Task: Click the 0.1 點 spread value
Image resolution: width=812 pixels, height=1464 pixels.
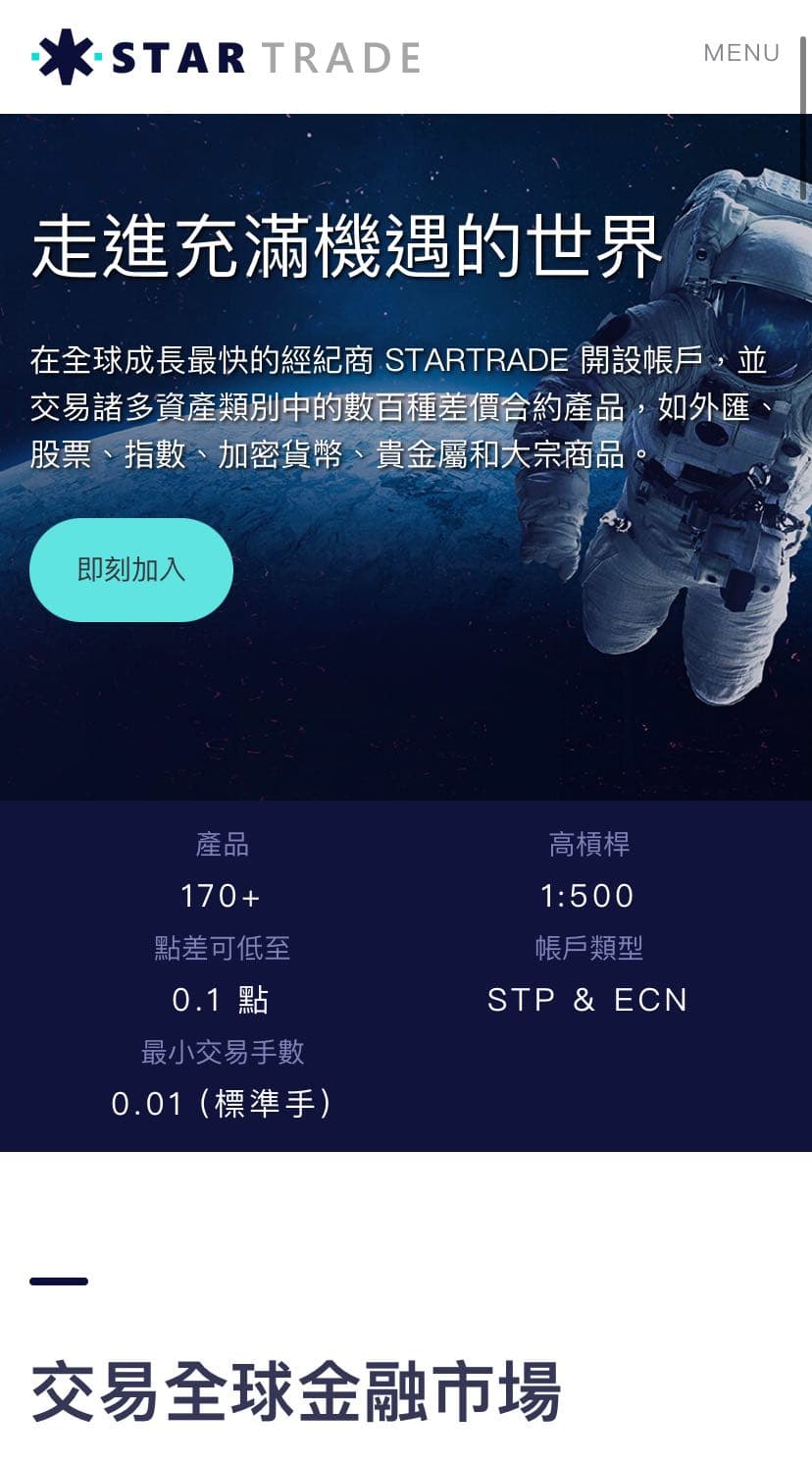Action: tap(220, 999)
